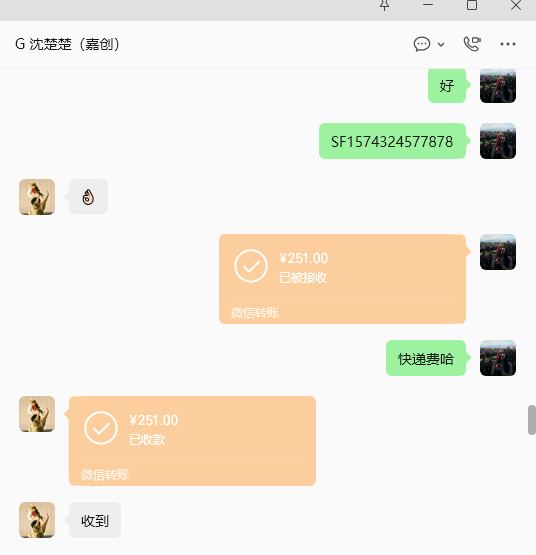Start a voice or video call
This screenshot has height=555, width=536.
coord(472,44)
